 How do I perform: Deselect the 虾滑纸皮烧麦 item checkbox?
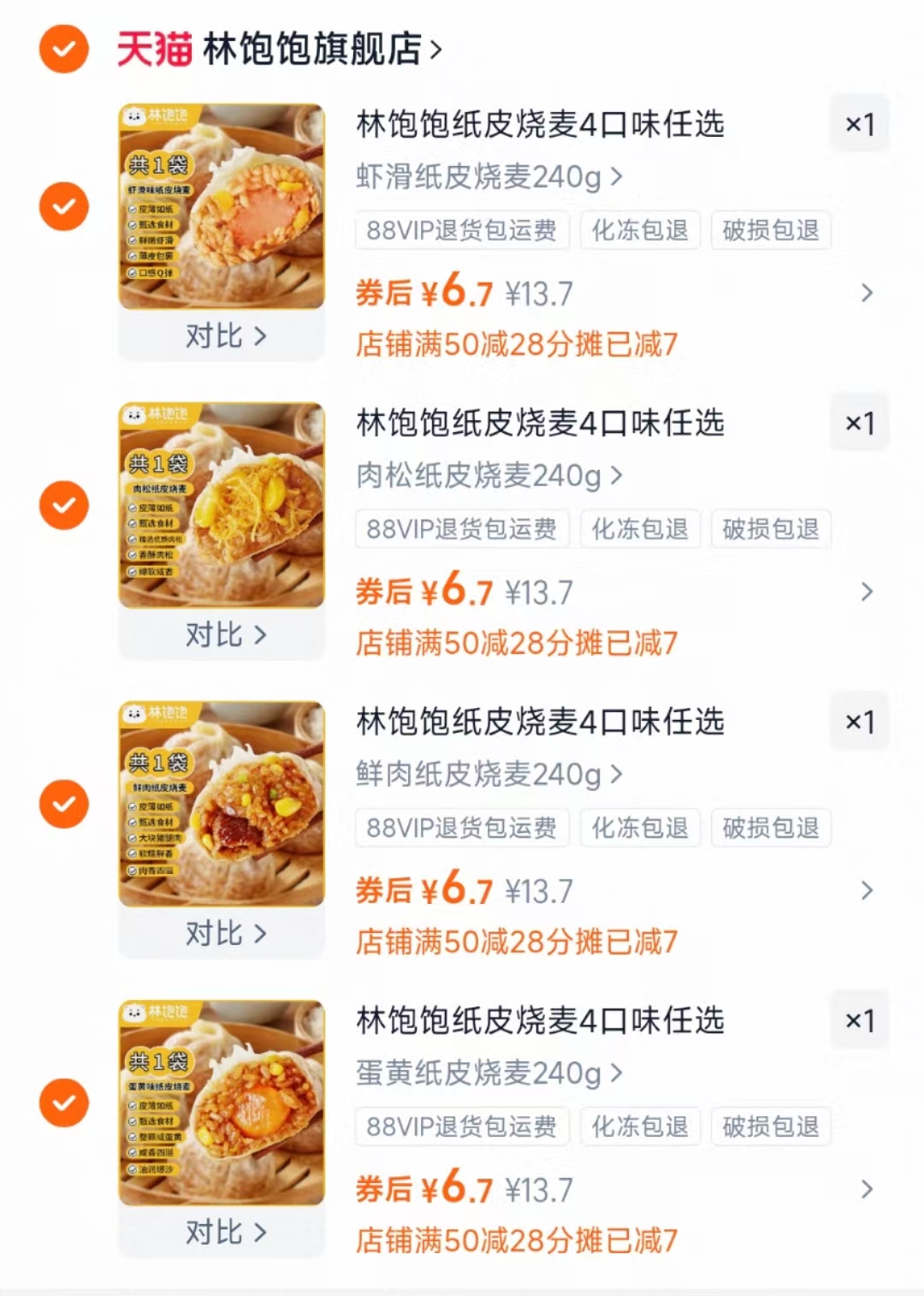pos(62,206)
